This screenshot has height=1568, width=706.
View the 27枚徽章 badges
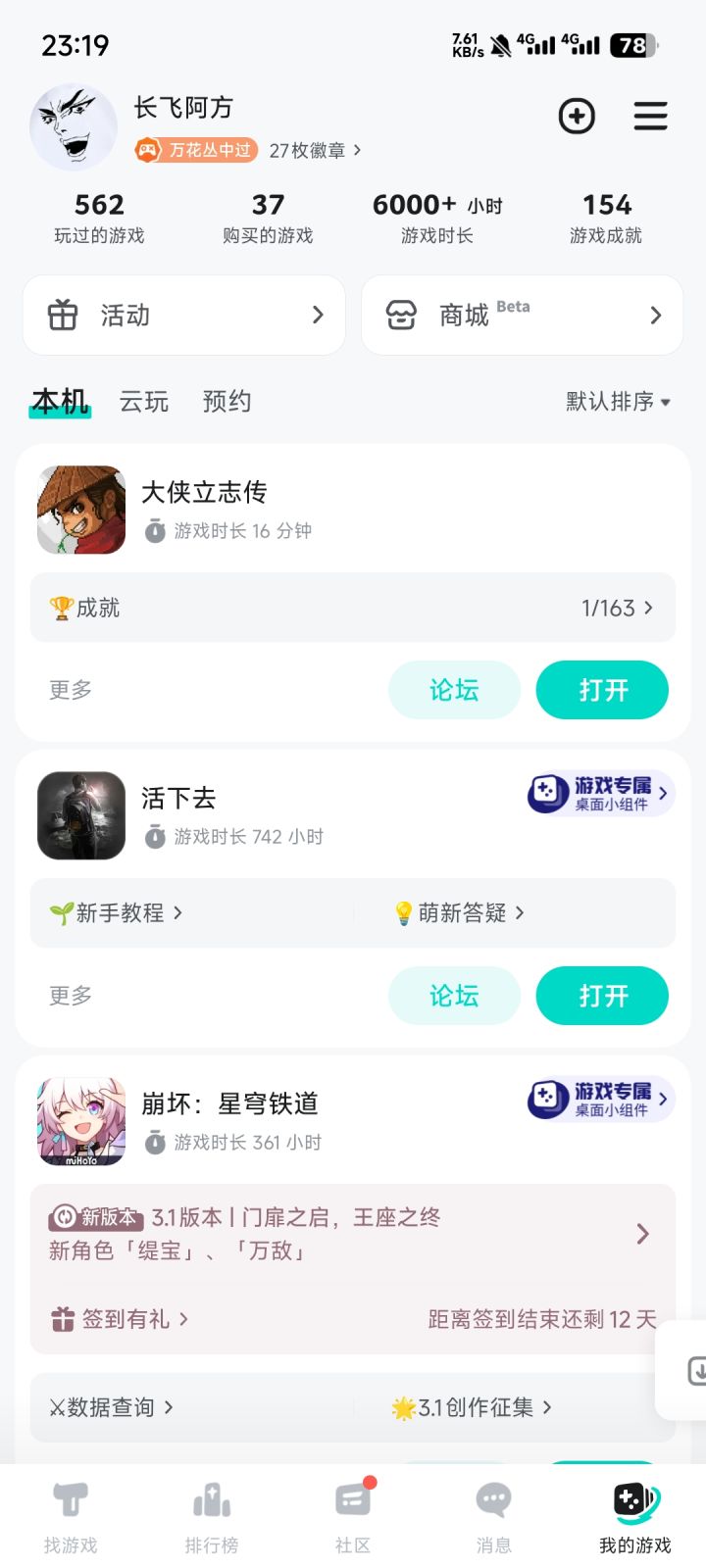315,150
